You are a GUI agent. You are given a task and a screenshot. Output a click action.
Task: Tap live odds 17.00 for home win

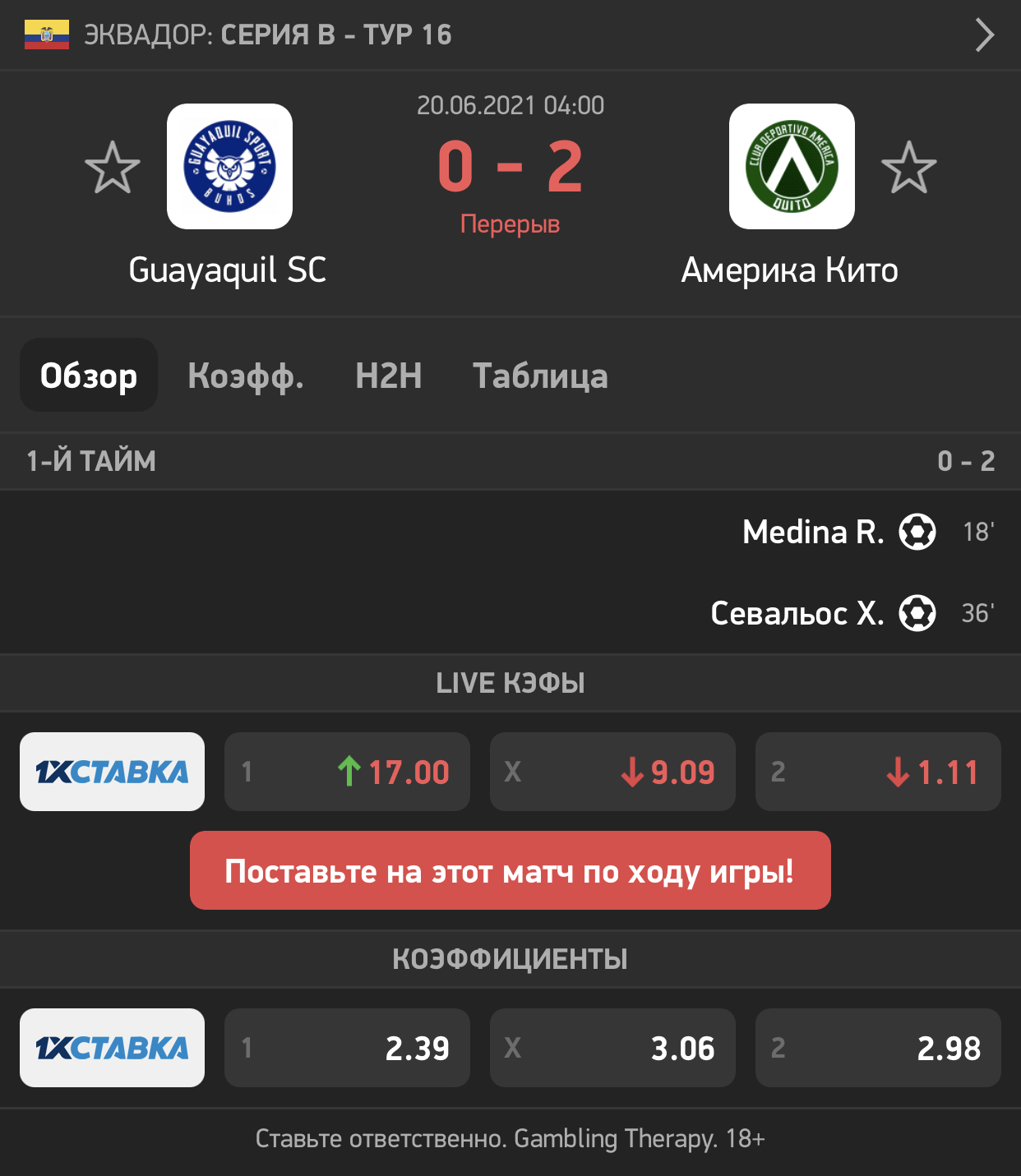pyautogui.click(x=347, y=772)
